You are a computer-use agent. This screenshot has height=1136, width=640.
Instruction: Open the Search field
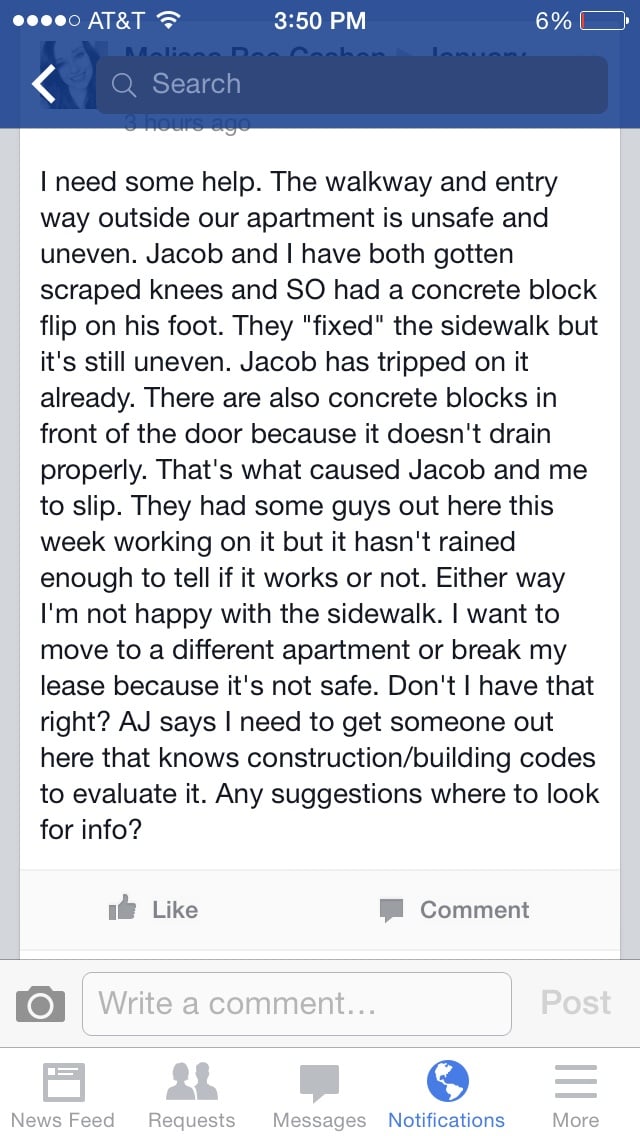coord(351,84)
